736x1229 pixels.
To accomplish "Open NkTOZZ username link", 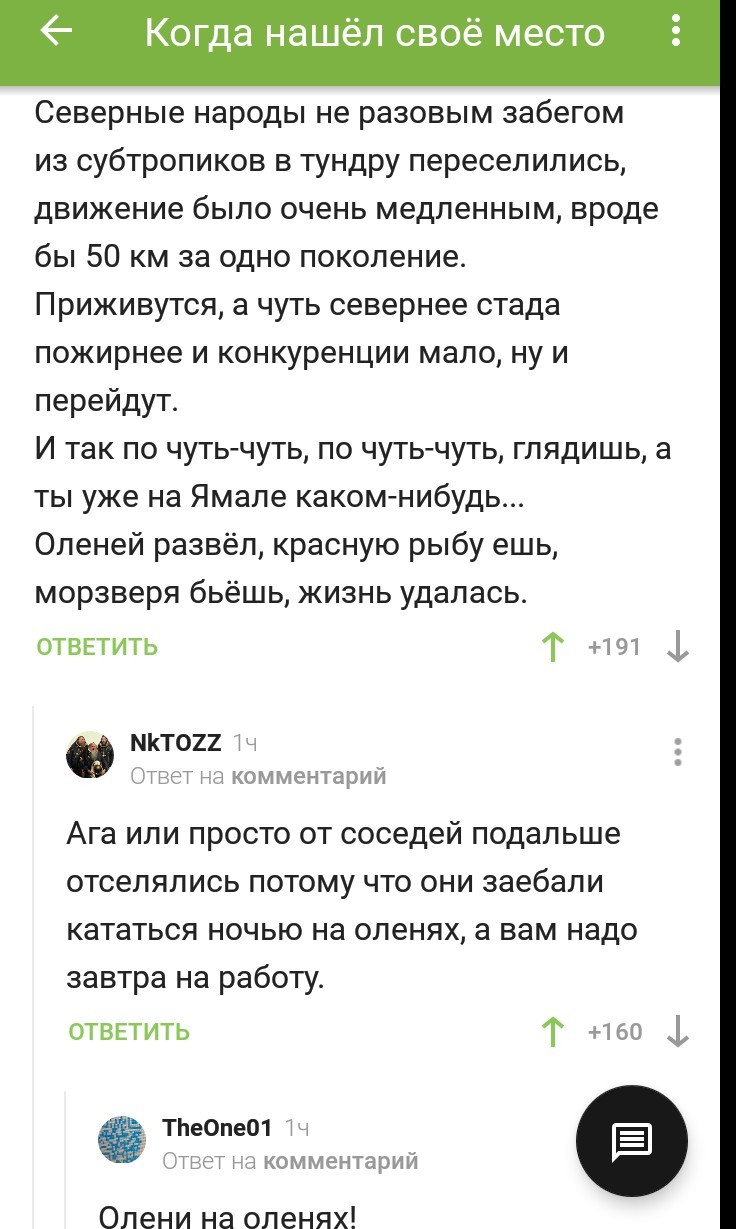I will 176,742.
